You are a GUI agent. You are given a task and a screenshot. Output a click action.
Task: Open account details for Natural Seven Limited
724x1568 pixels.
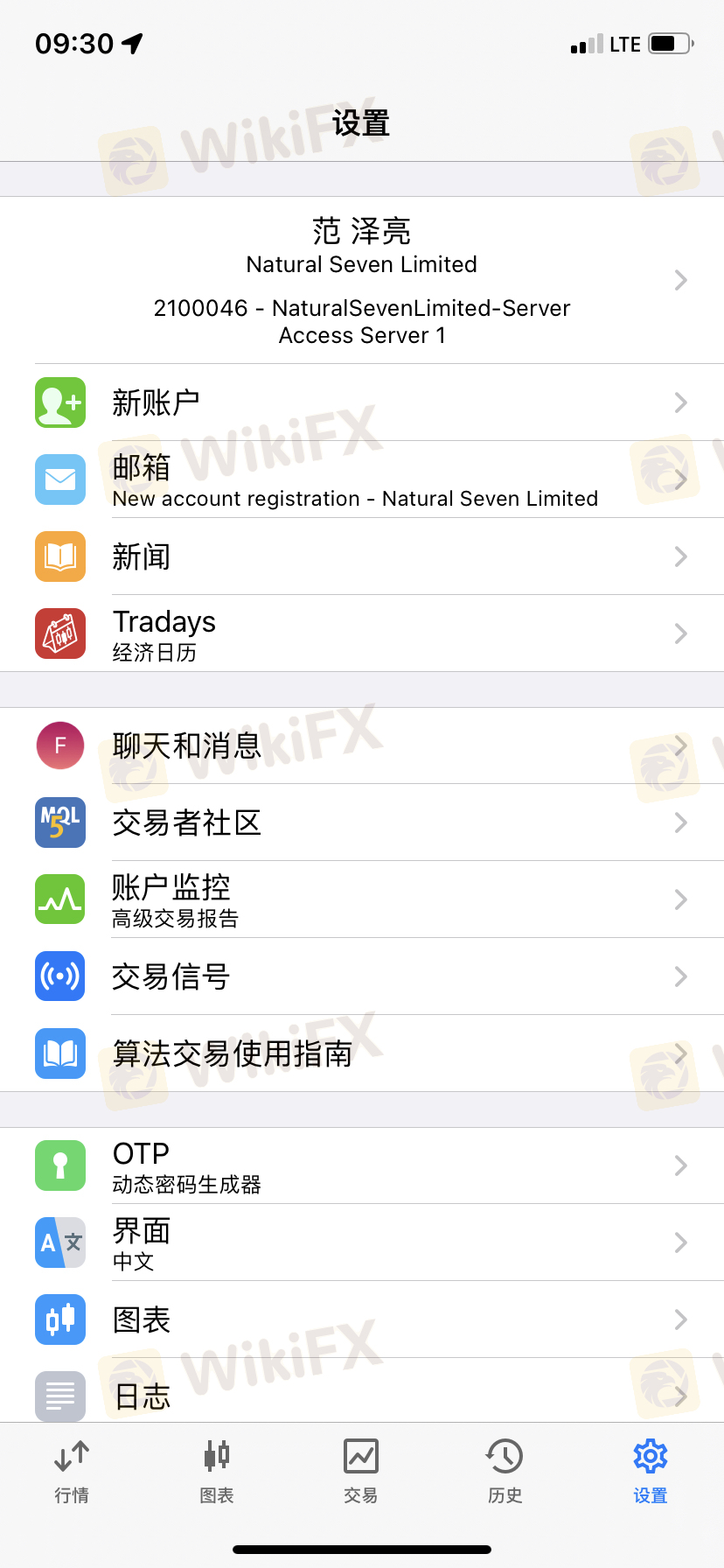point(362,280)
